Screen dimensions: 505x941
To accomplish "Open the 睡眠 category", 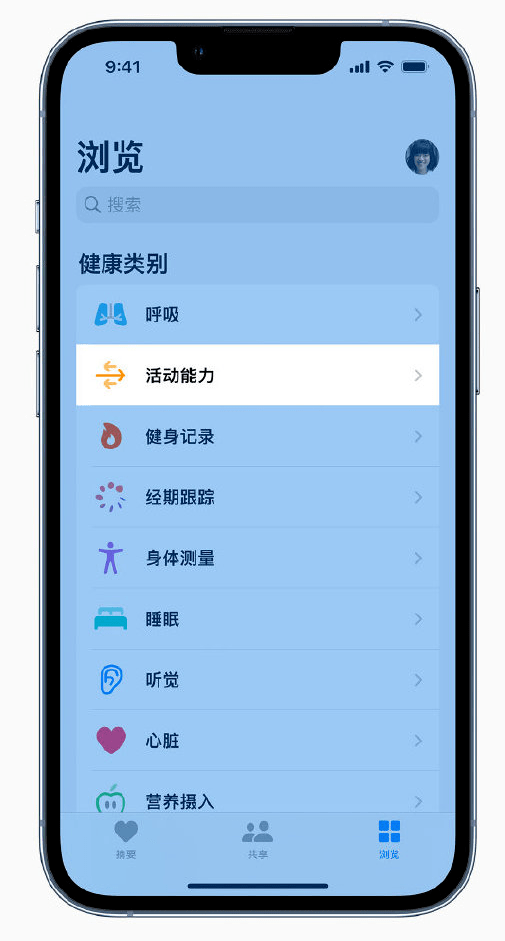I will point(258,619).
